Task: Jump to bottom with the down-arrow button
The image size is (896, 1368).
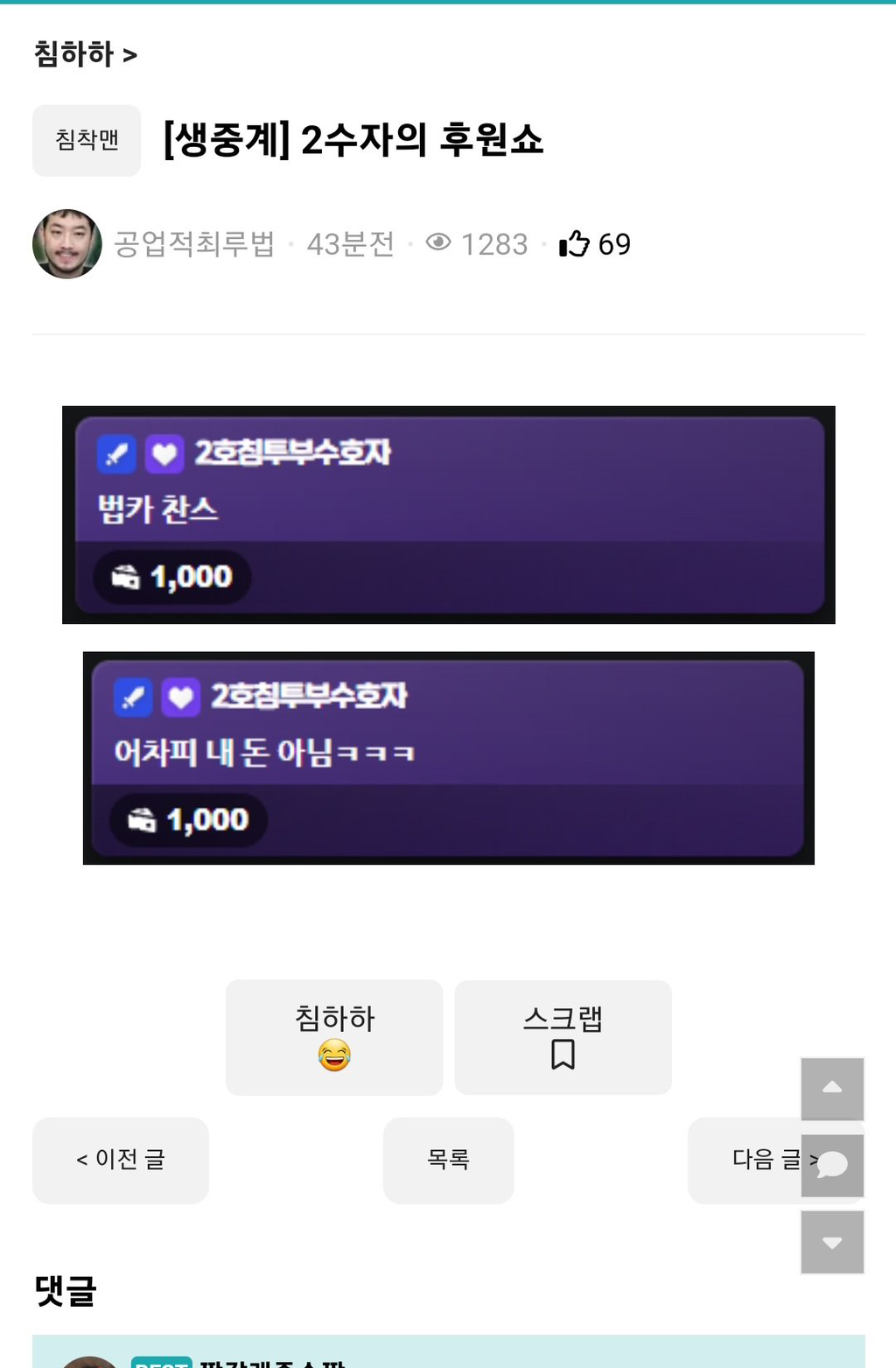Action: (x=832, y=1242)
